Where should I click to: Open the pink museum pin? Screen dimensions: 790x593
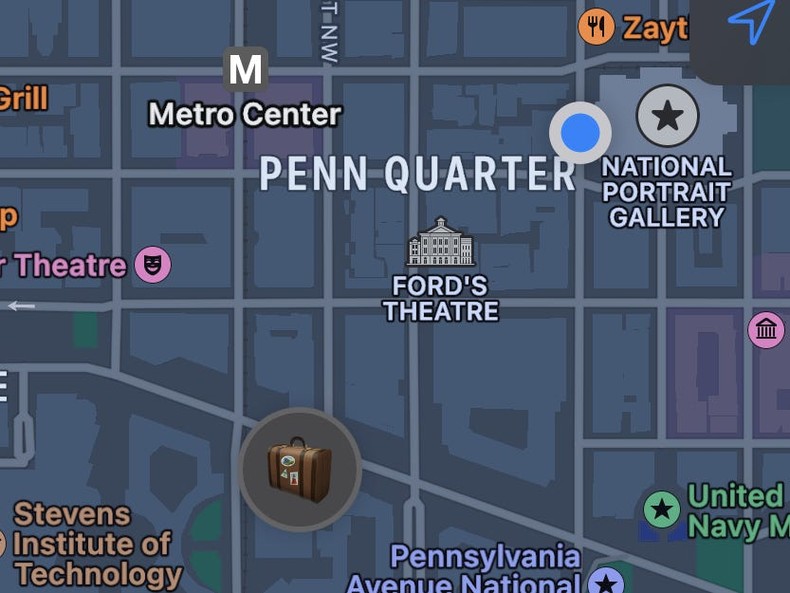click(x=766, y=330)
